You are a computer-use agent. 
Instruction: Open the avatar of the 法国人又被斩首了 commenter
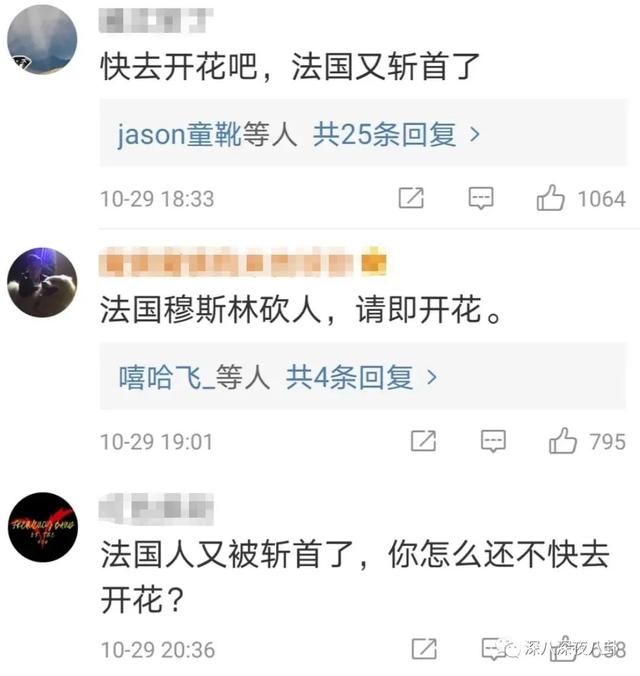(x=42, y=525)
